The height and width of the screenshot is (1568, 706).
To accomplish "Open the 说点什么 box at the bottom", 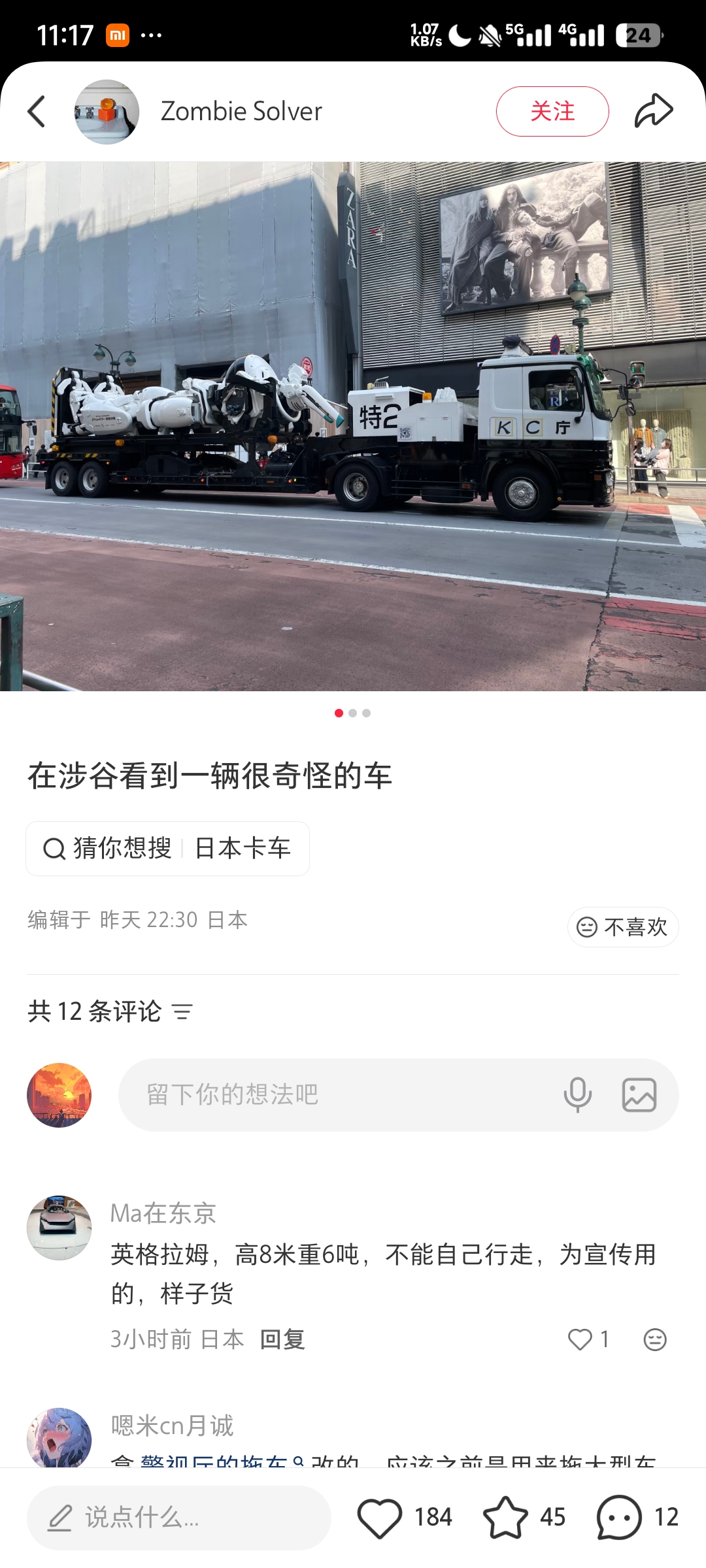I will 178,1518.
